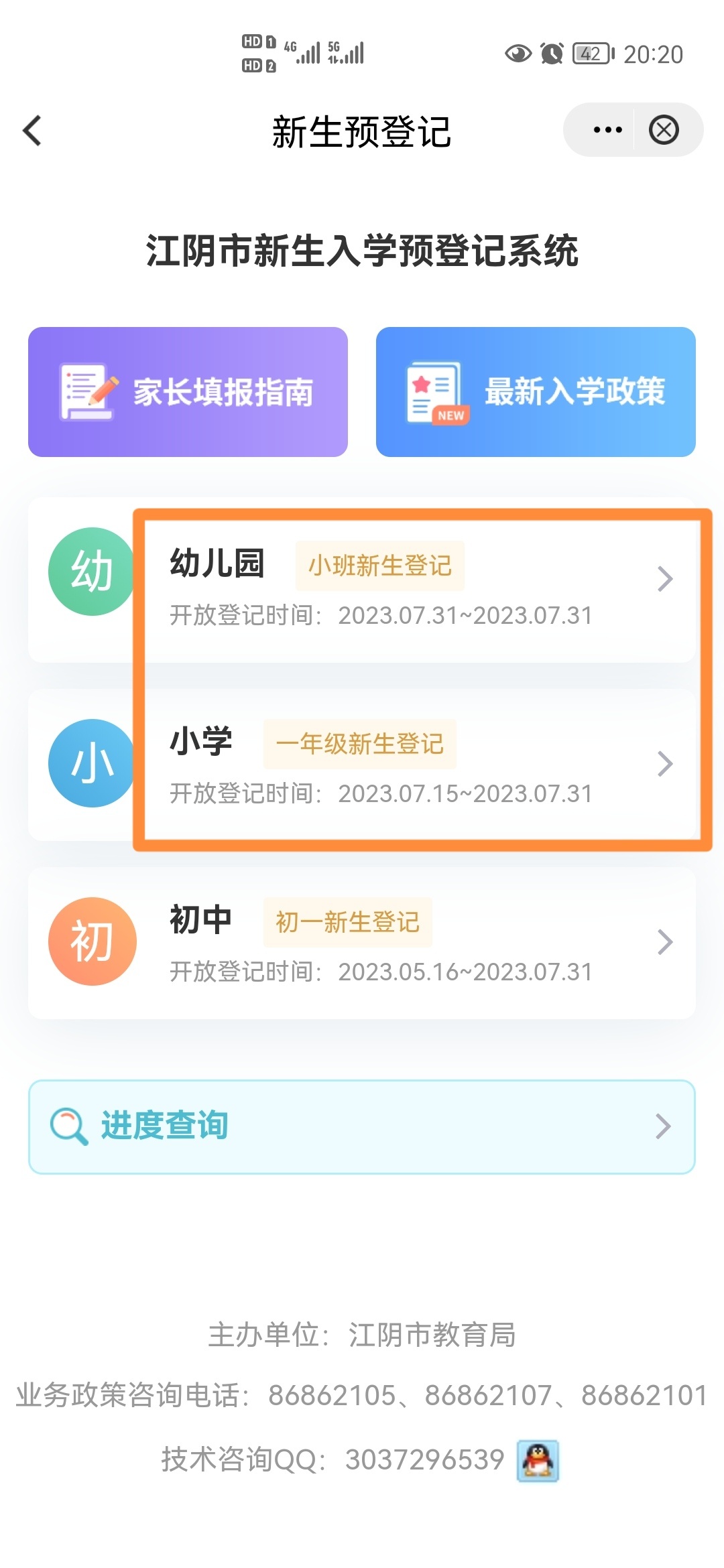
Task: View 最新入学政策 policies
Action: [536, 392]
